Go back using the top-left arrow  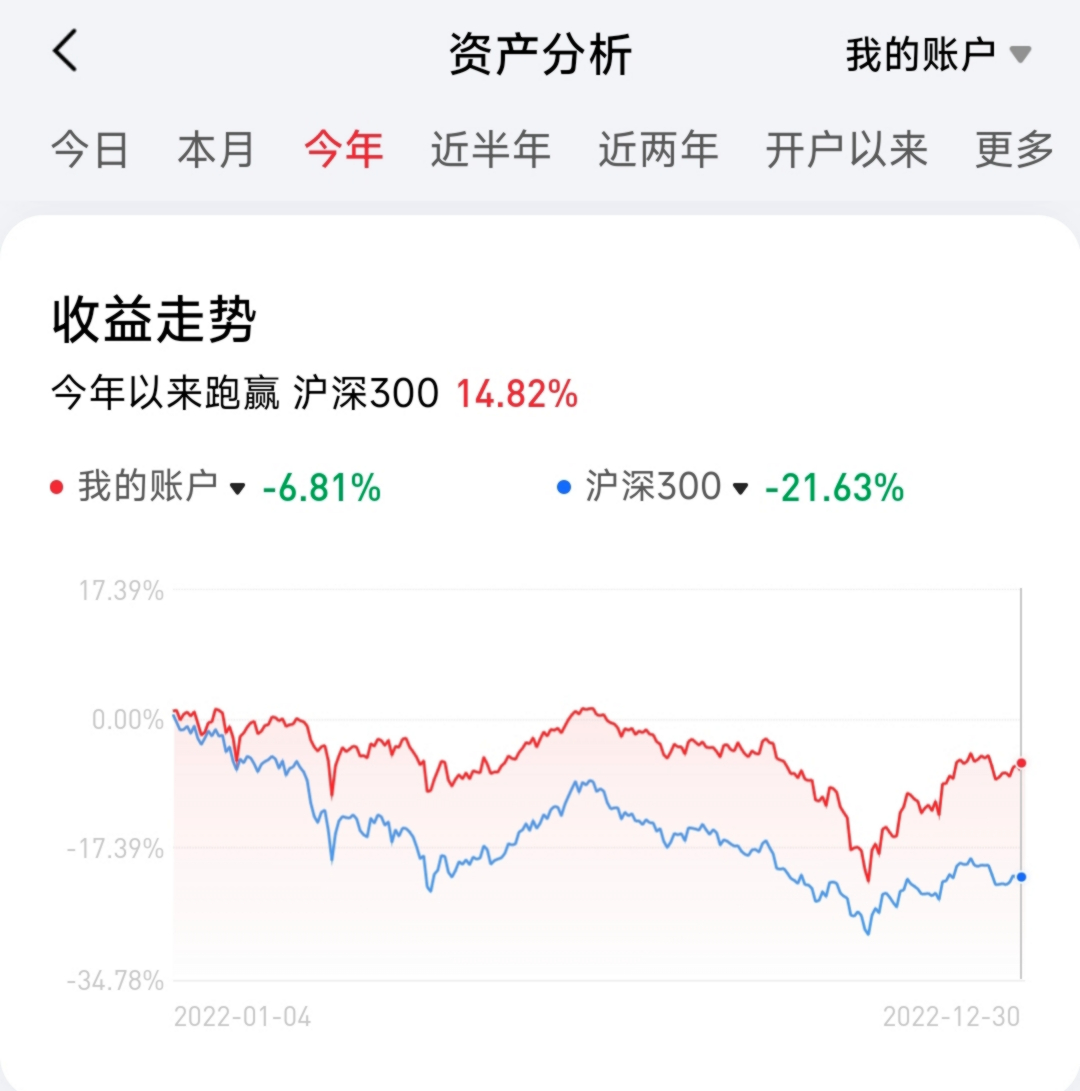click(x=66, y=51)
